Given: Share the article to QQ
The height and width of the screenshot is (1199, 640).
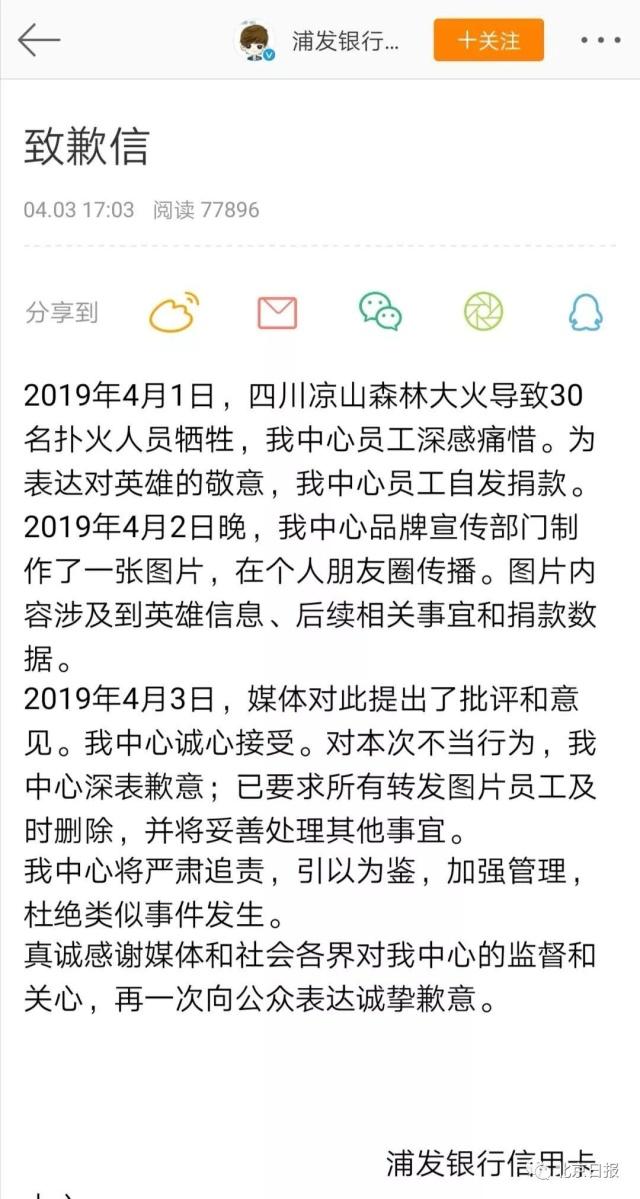Looking at the screenshot, I should [586, 312].
